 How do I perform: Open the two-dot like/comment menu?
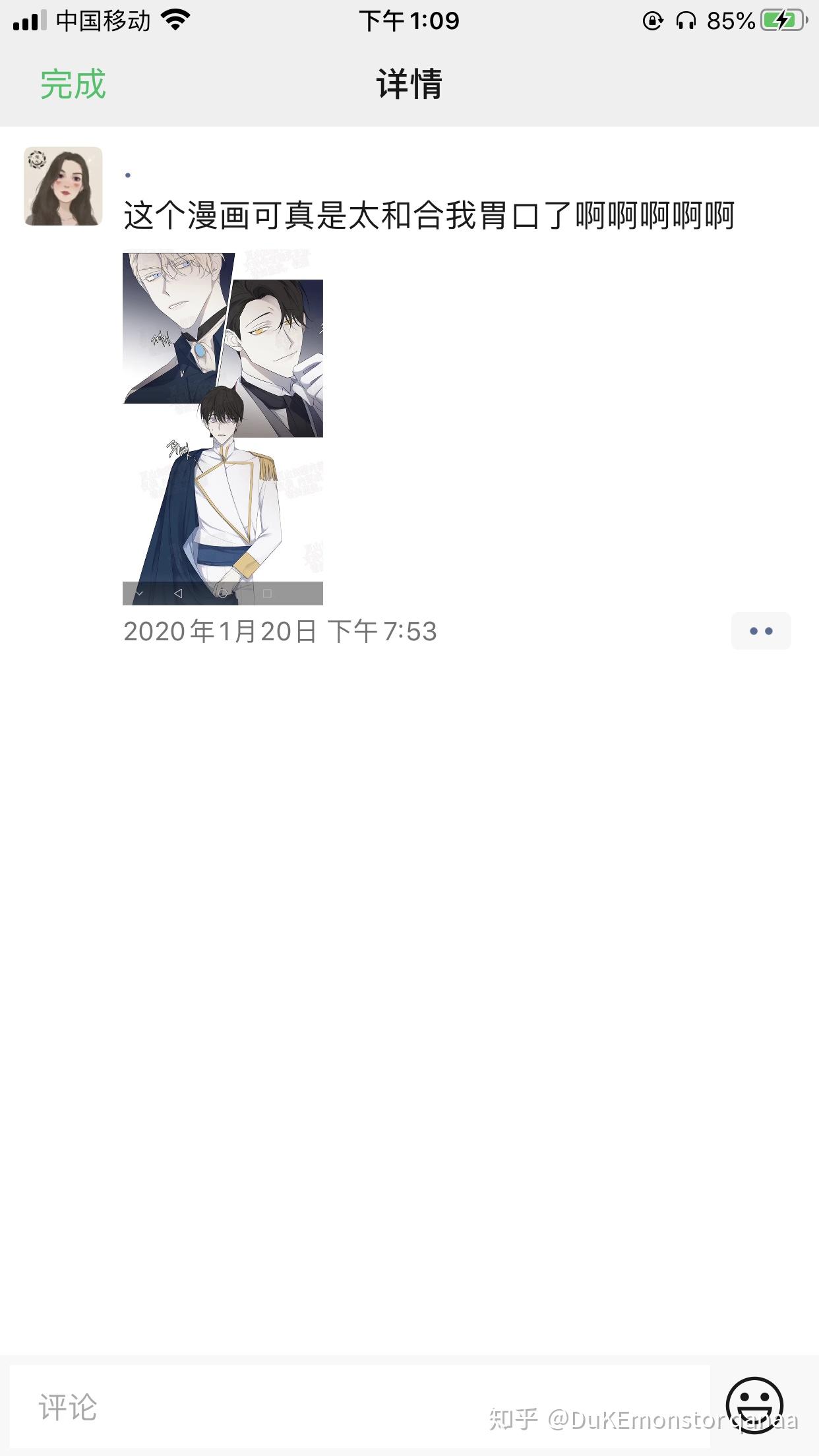coord(760,631)
